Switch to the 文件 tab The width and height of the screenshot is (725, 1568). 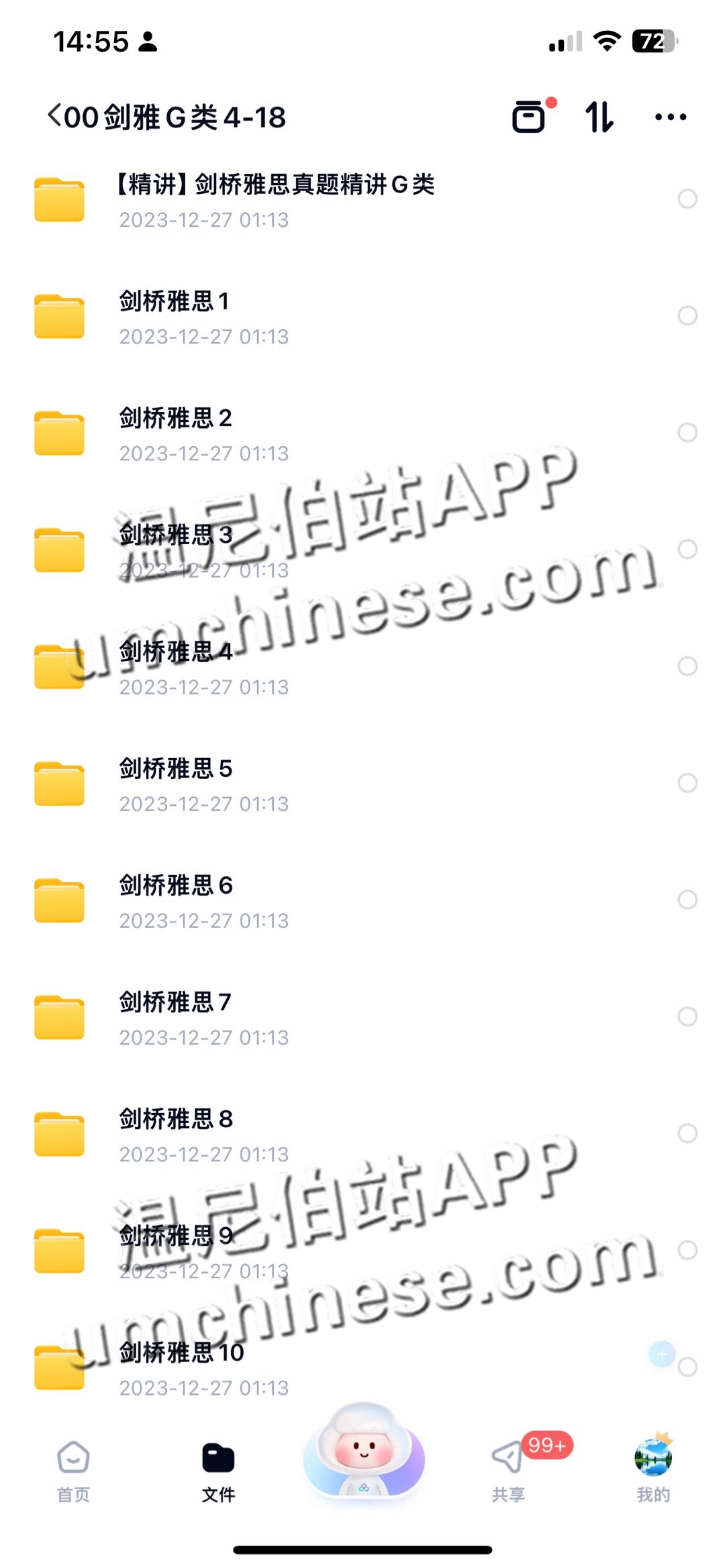pos(218,1471)
